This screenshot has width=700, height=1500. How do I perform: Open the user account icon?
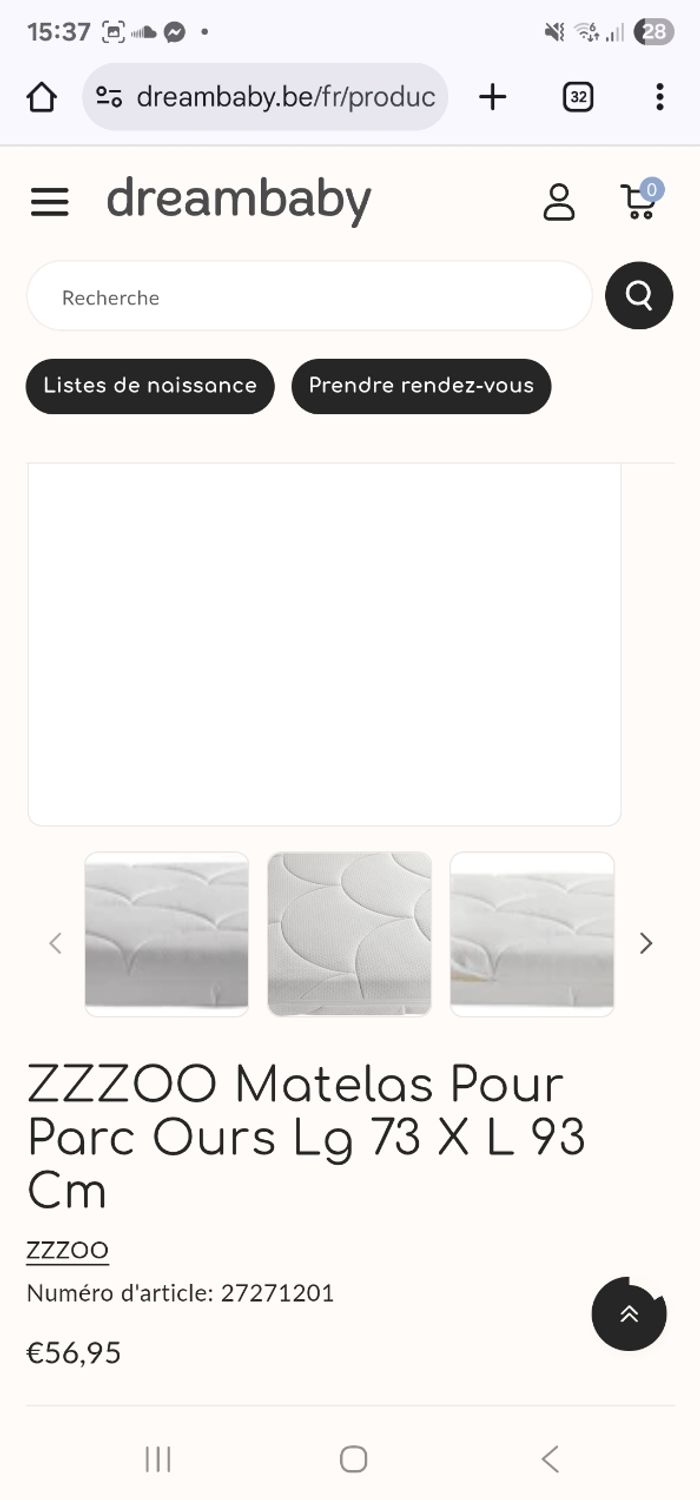tap(559, 202)
